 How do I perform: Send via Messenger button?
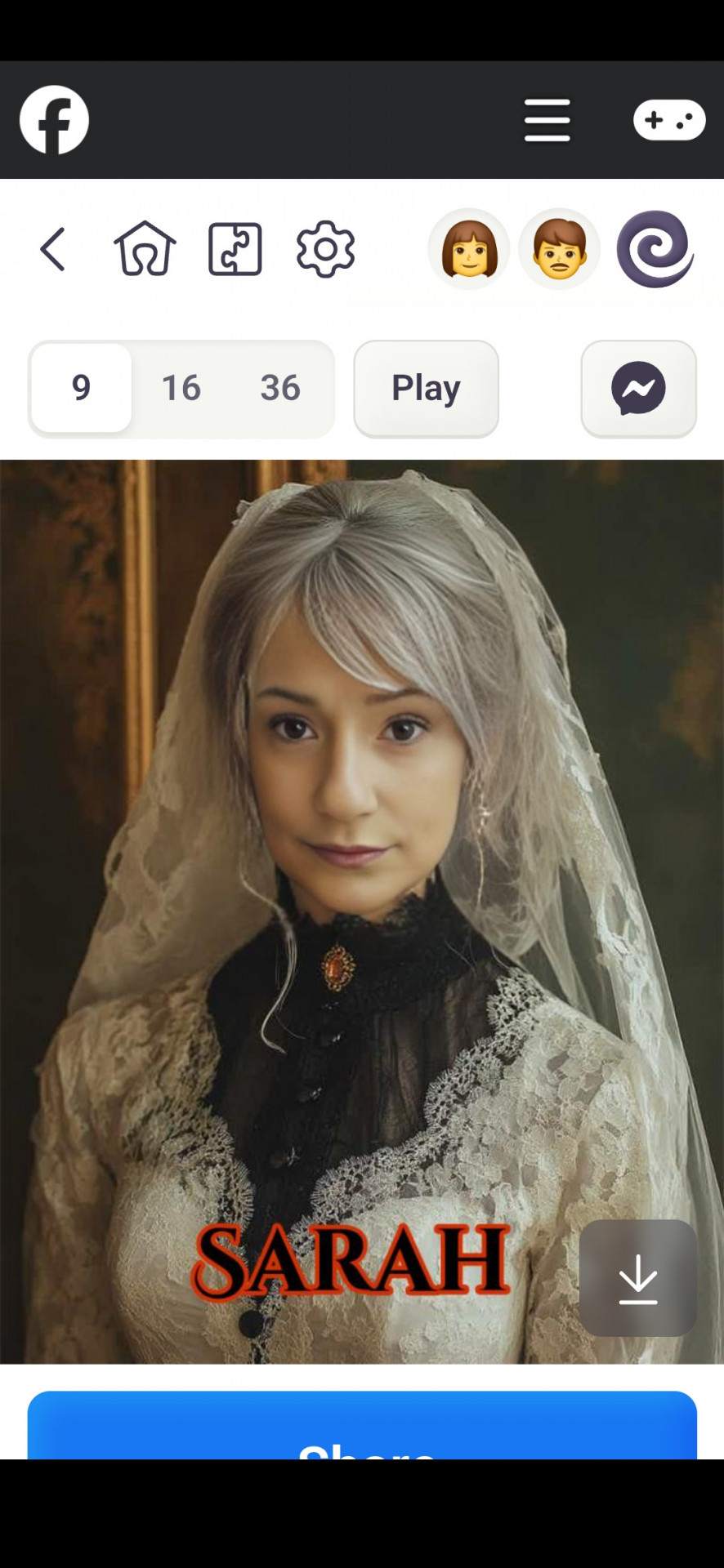pos(638,389)
